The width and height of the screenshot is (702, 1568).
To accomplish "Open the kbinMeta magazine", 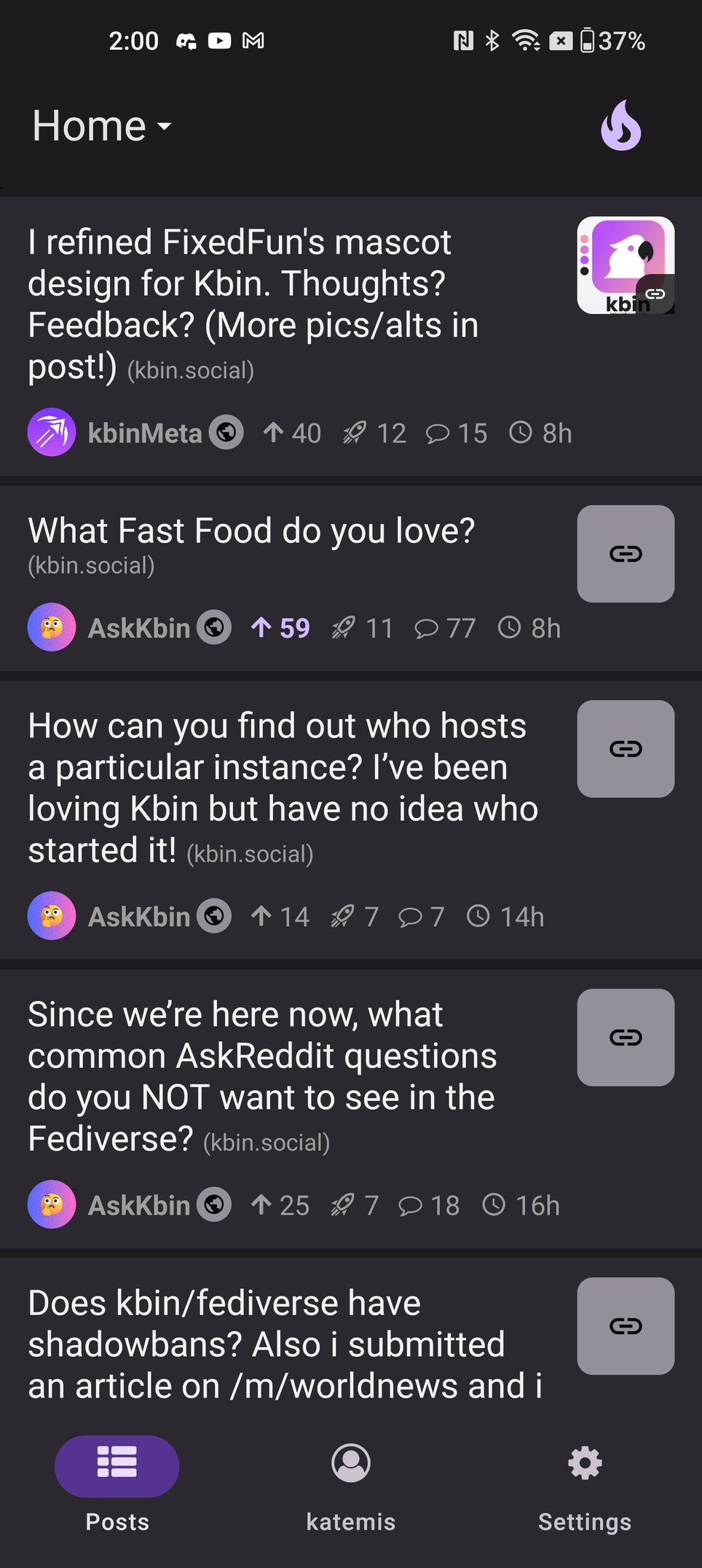I will pyautogui.click(x=144, y=433).
